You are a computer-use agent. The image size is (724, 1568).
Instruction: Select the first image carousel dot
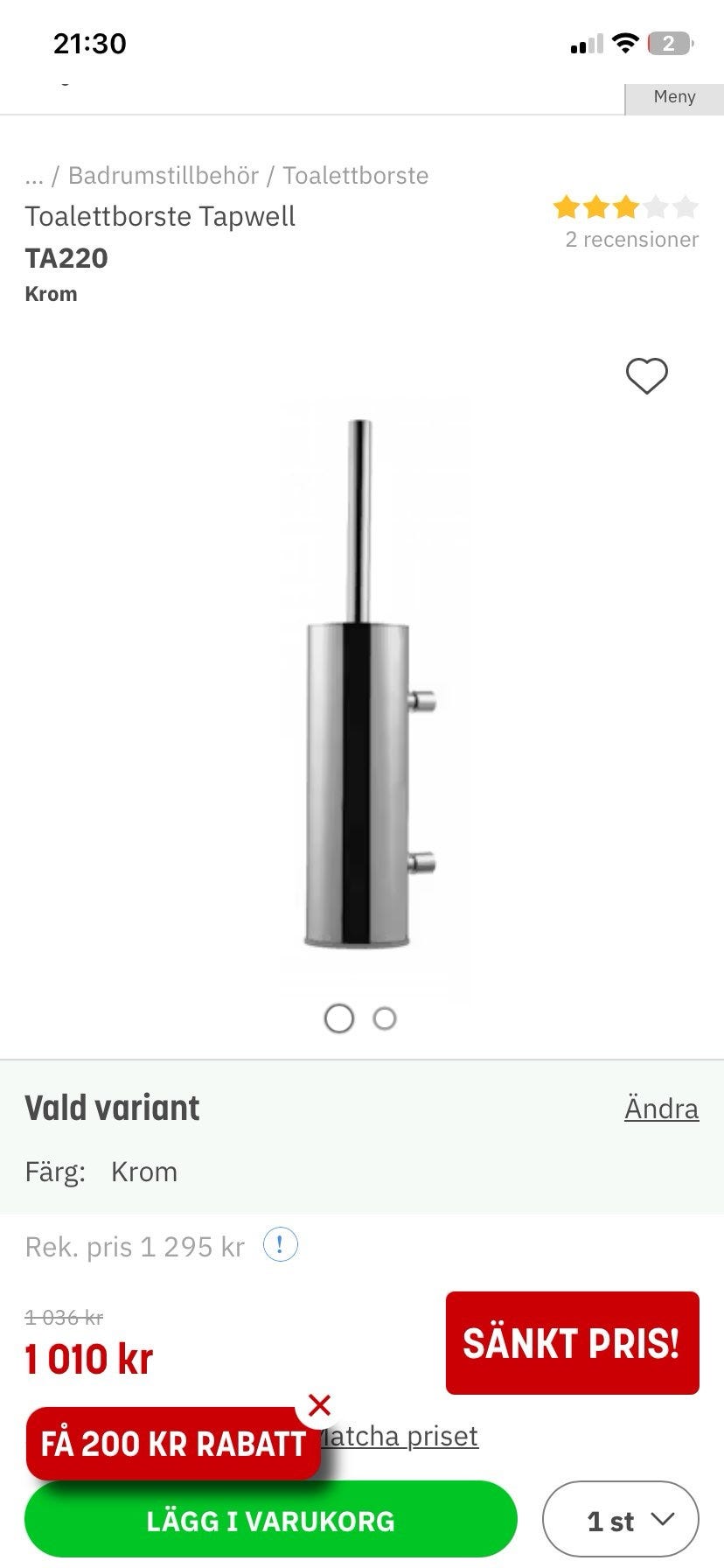[x=339, y=1018]
